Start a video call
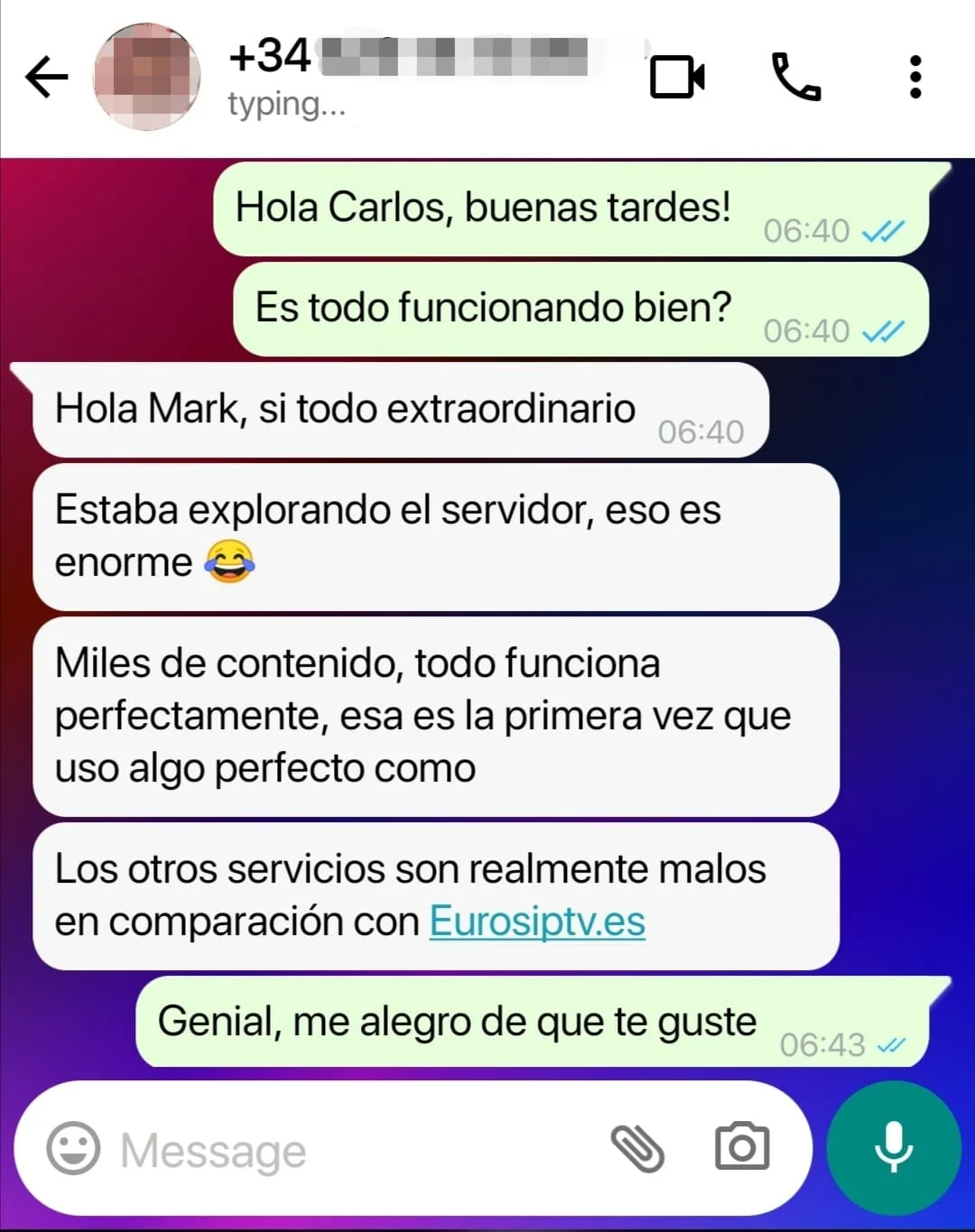The width and height of the screenshot is (975, 1232). [677, 77]
